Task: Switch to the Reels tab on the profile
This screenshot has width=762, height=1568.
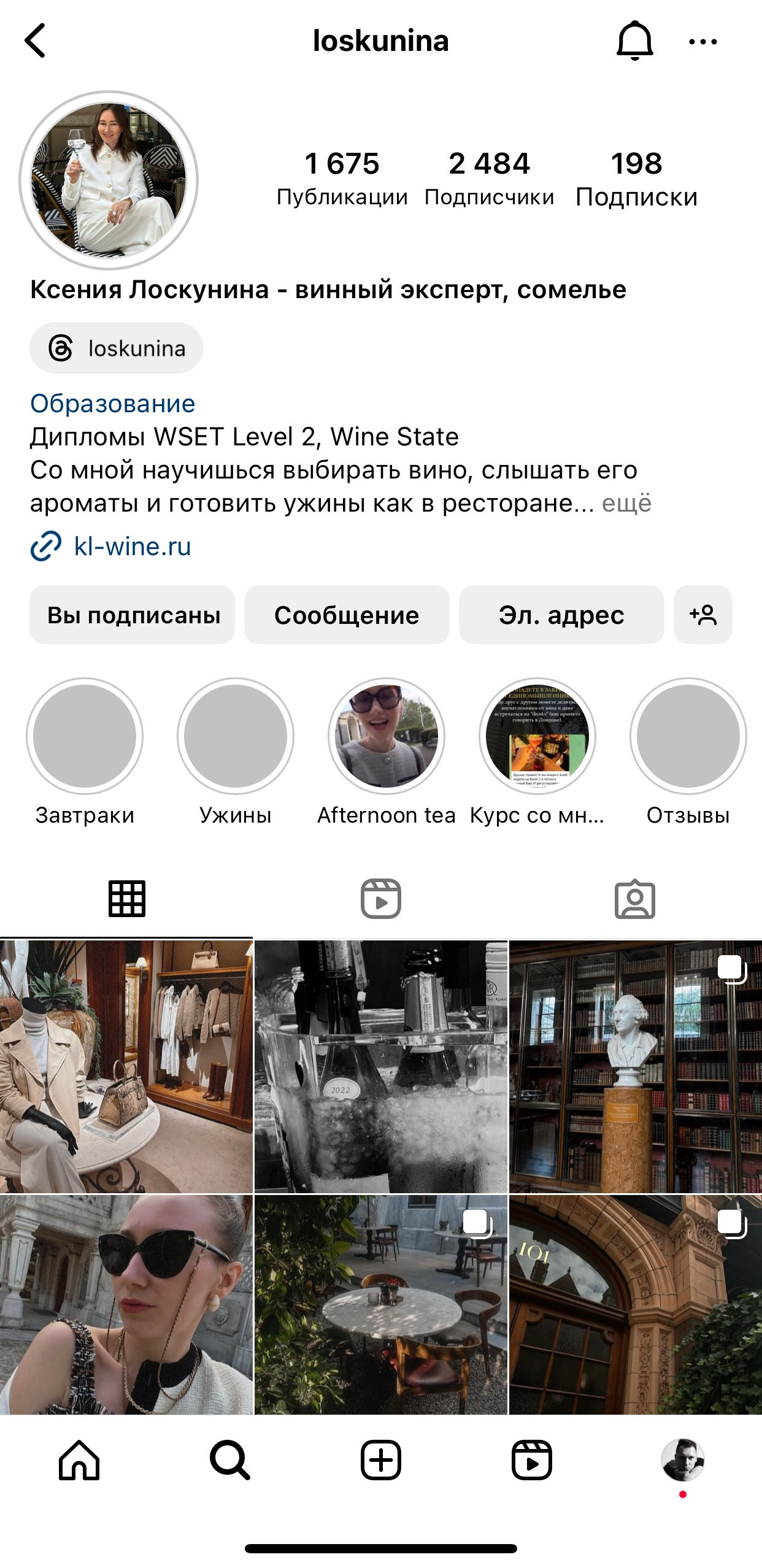Action: (x=381, y=899)
